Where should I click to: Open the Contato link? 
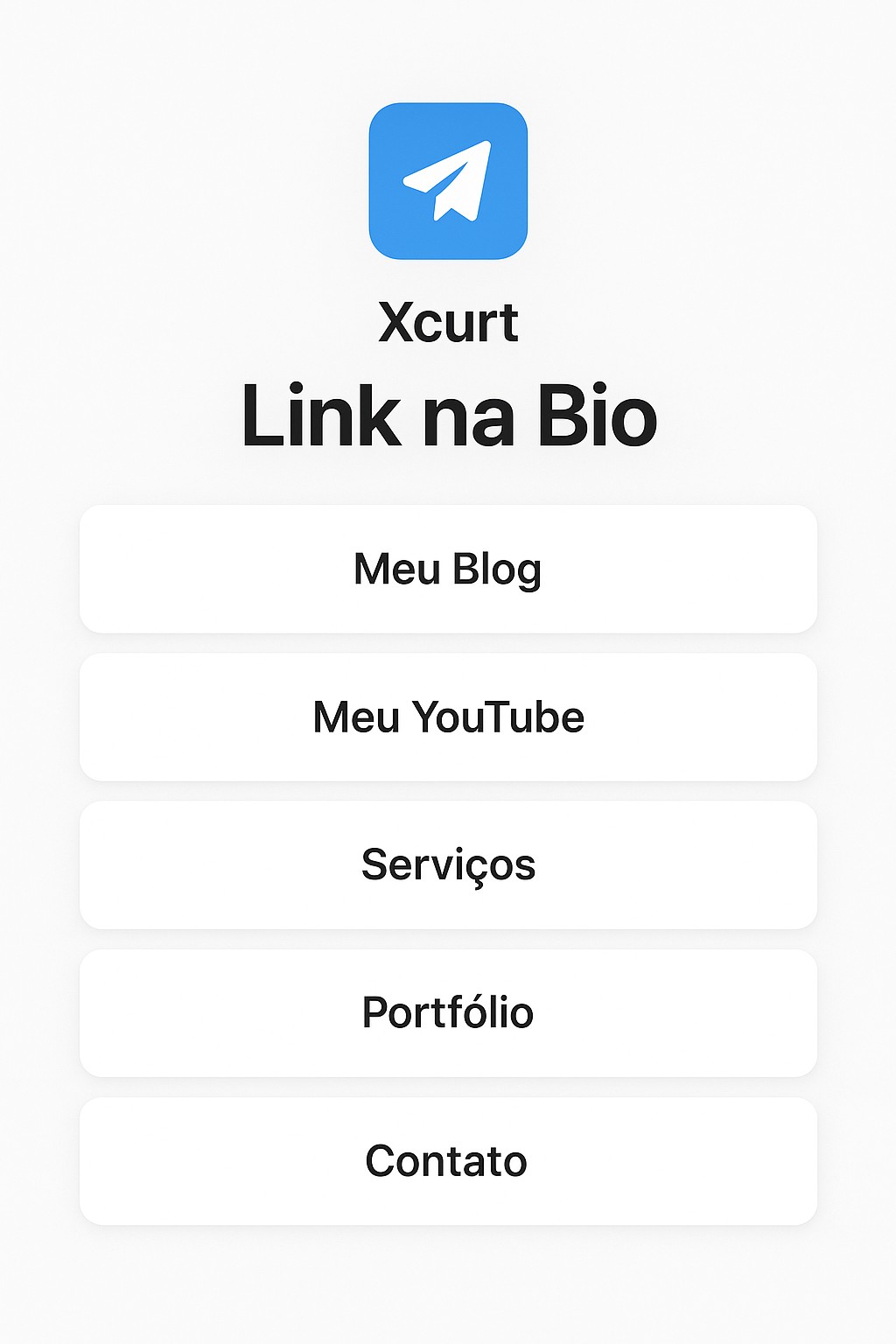click(x=448, y=1160)
